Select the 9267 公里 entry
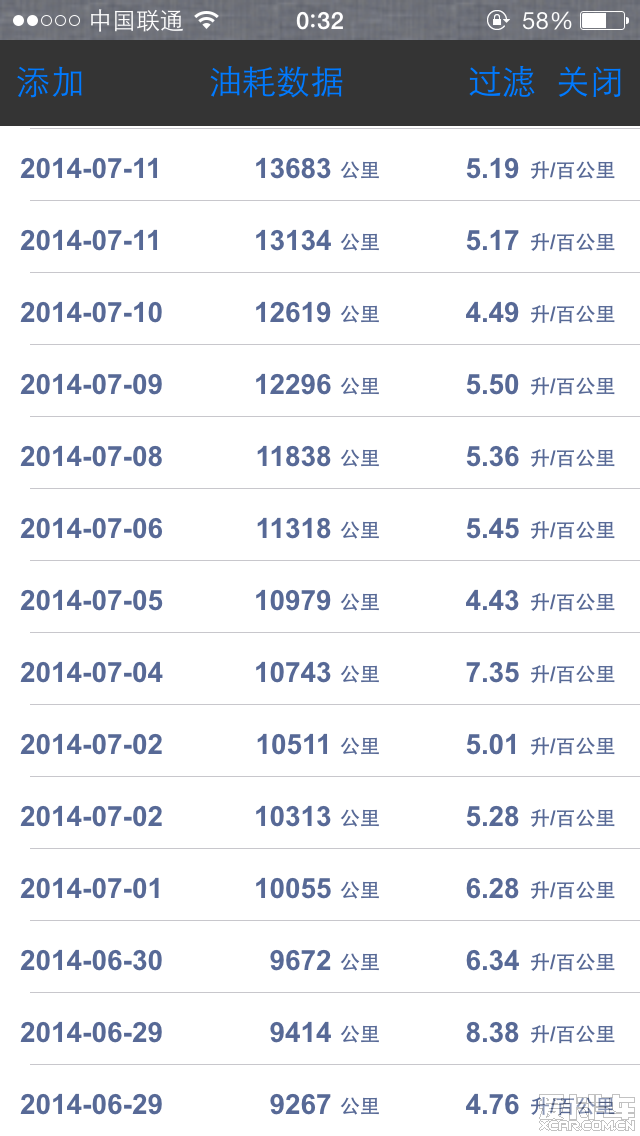 [320, 1100]
